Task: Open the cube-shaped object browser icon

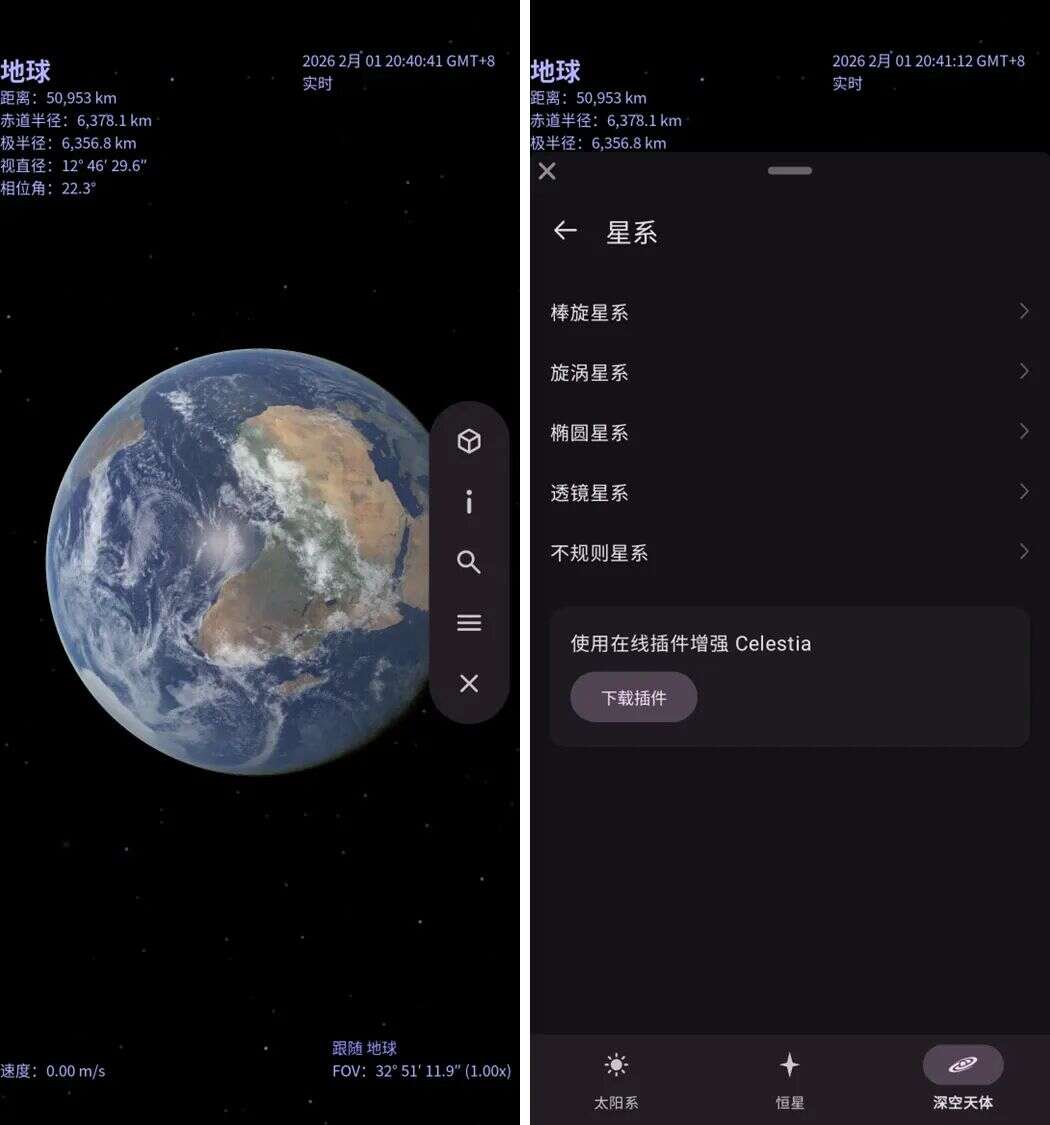Action: point(469,442)
